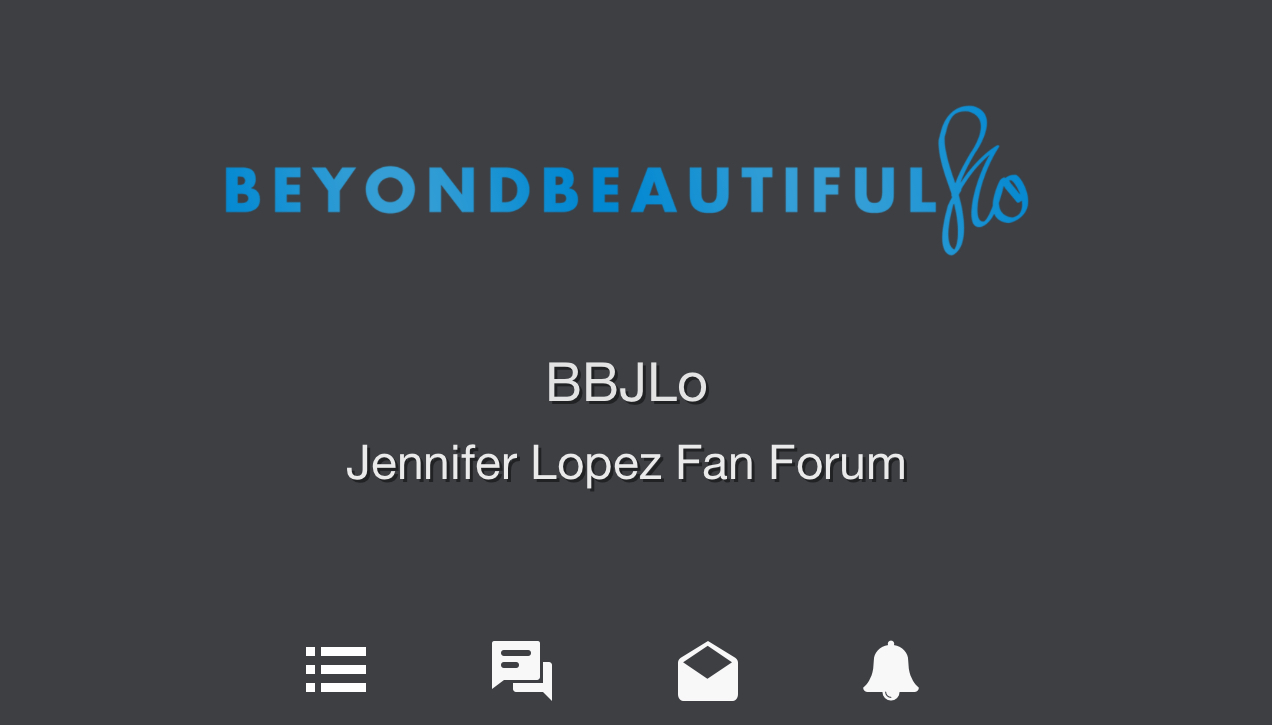This screenshot has width=1272, height=725.
Task: View the discussions chat bubbles icon
Action: coord(522,670)
